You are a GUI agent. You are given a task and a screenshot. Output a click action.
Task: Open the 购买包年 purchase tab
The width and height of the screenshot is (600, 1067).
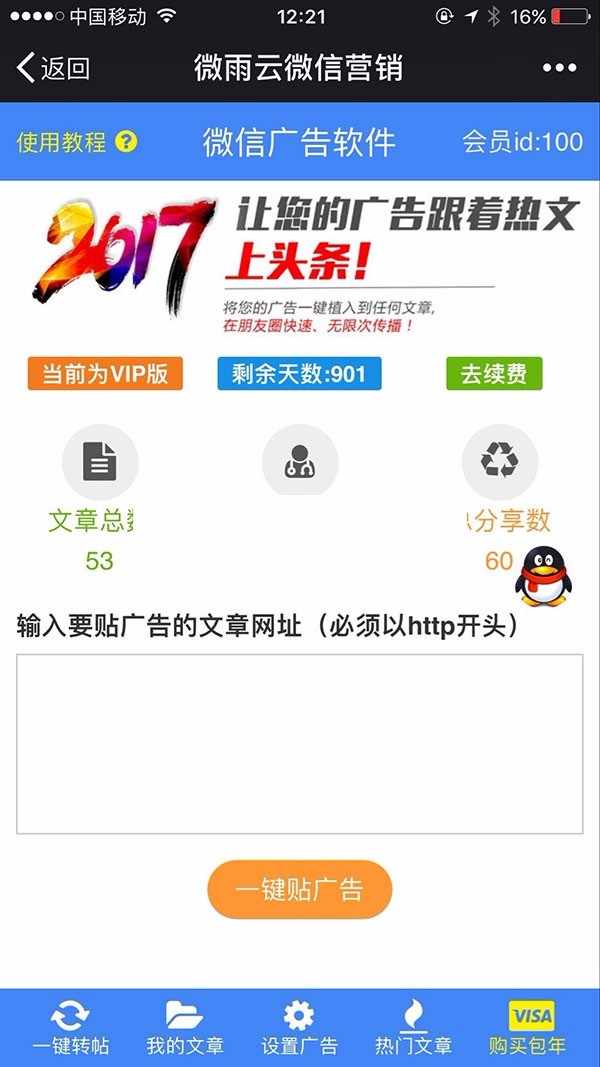coord(528,1028)
